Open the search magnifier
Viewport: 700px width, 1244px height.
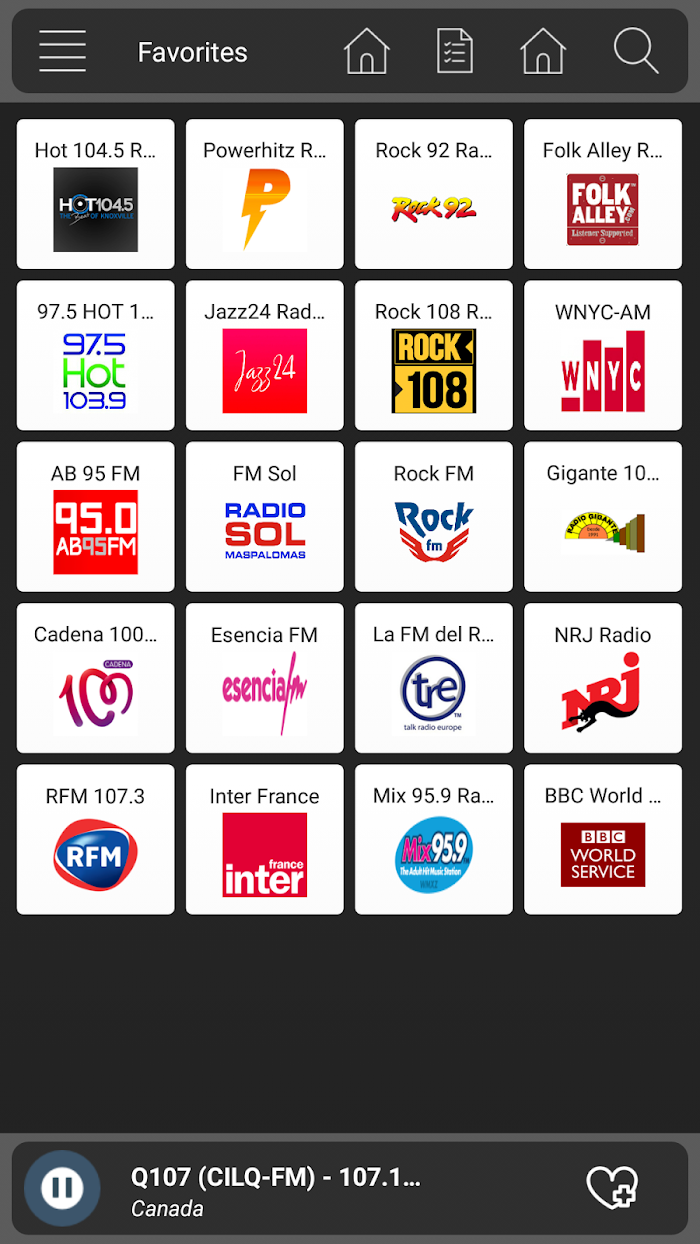pos(636,51)
